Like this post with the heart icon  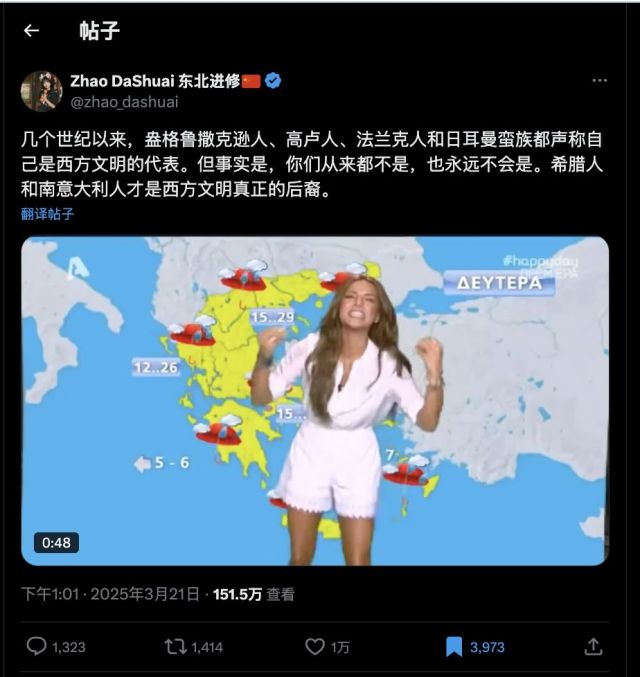314,647
